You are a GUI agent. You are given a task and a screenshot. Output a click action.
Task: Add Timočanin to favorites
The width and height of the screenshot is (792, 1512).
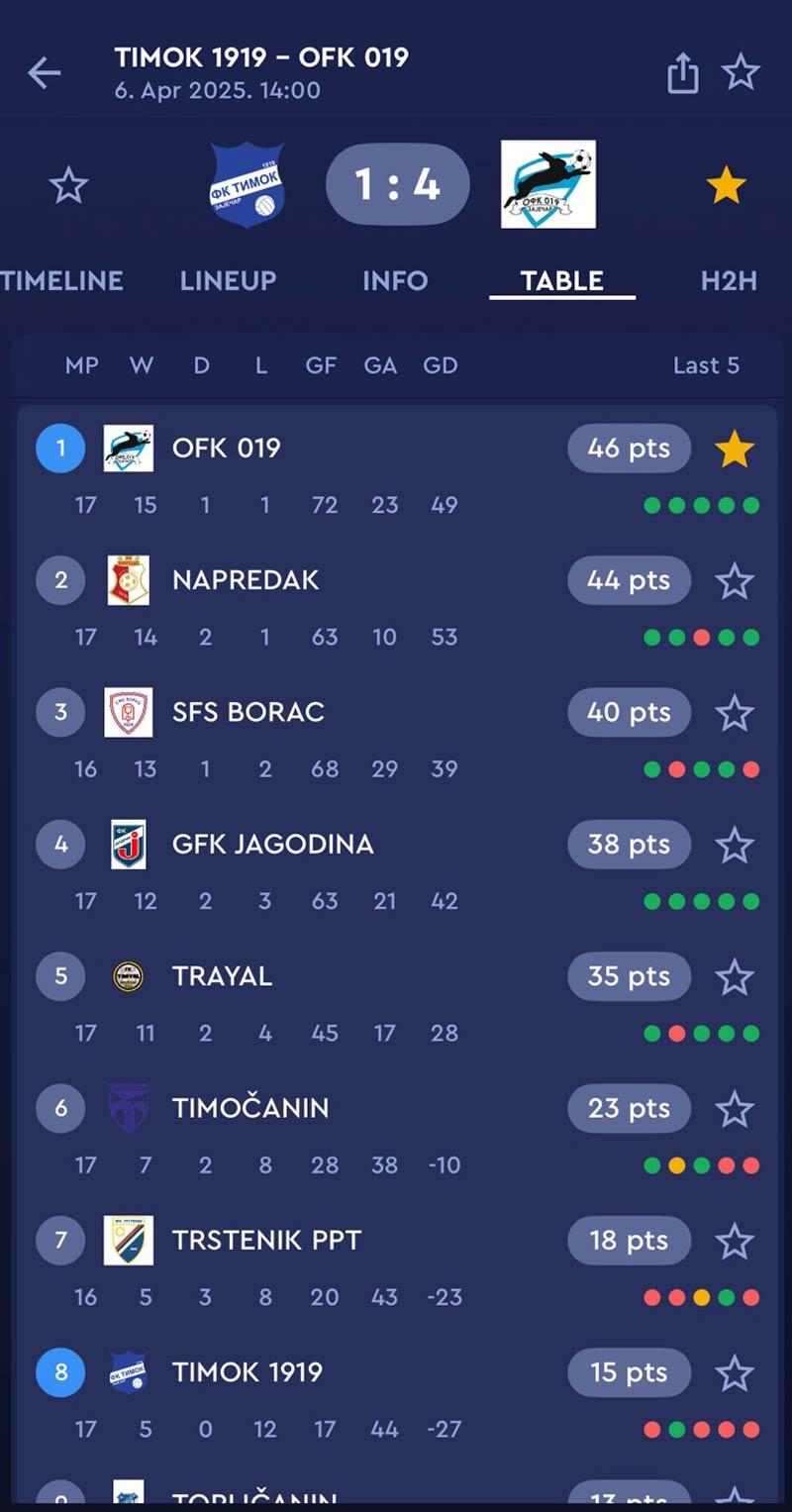735,1109
